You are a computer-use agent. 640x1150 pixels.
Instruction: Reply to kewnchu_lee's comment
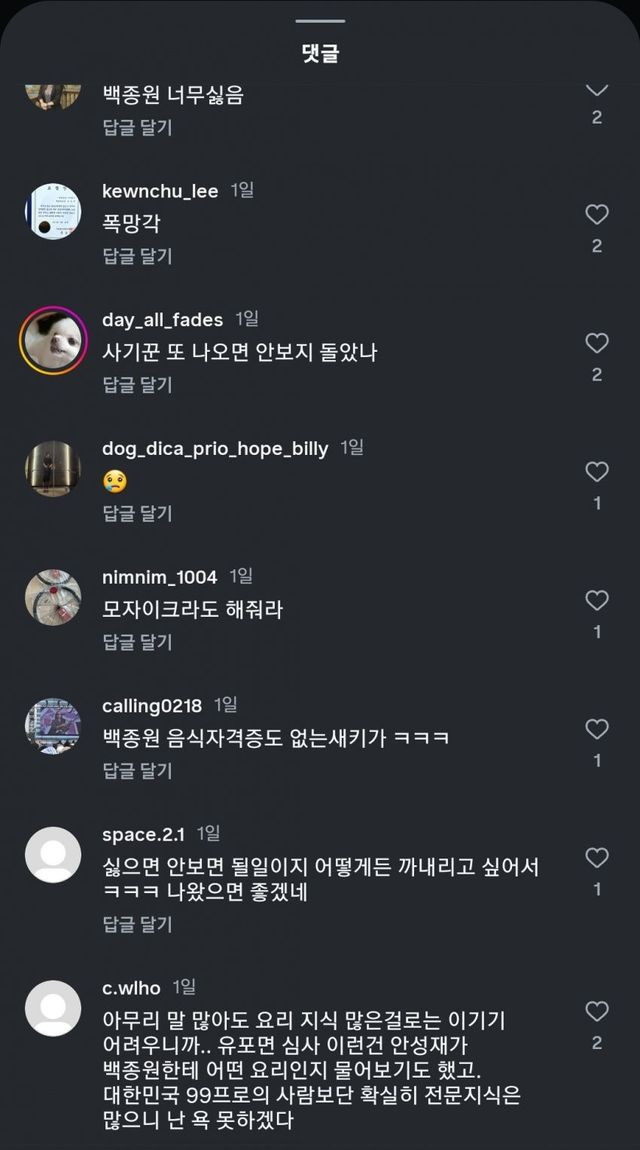tap(137, 256)
